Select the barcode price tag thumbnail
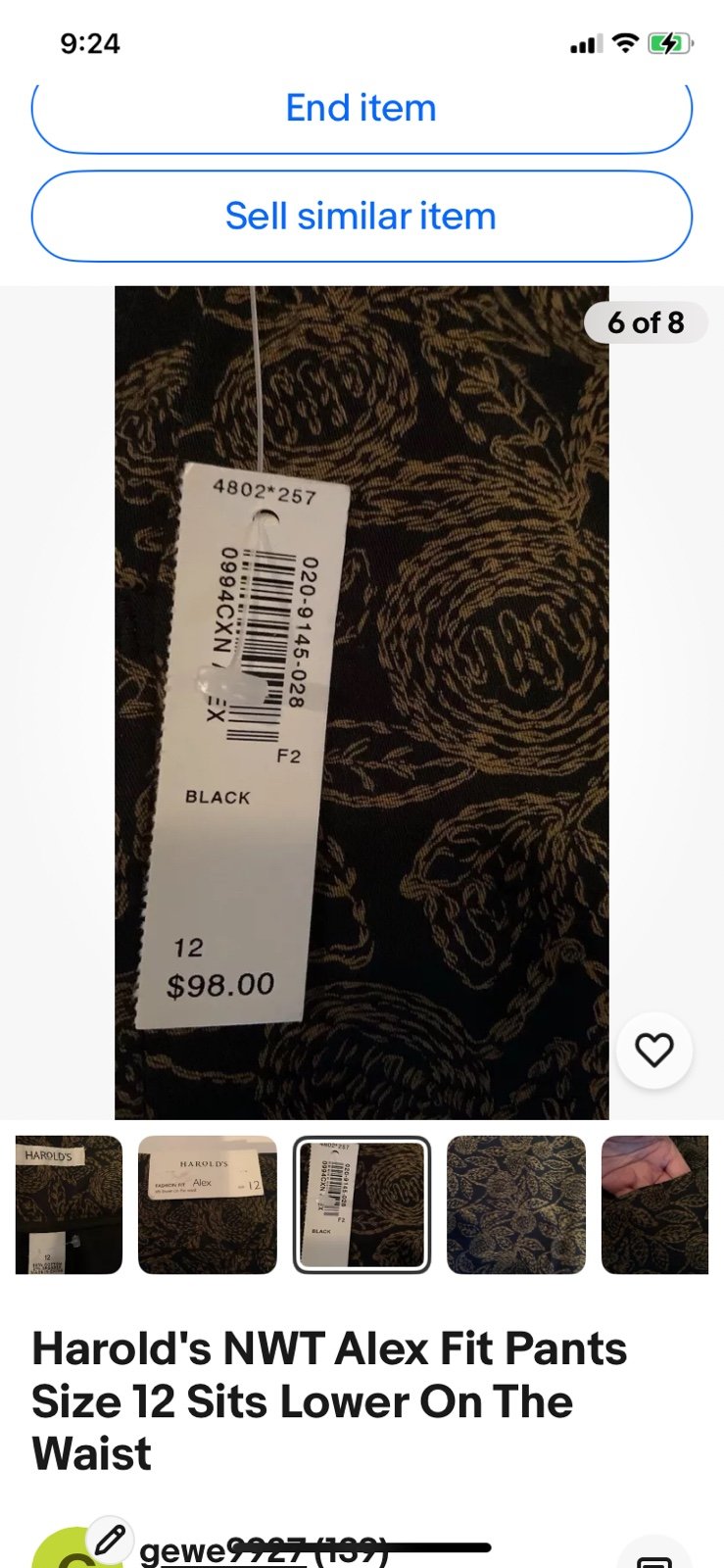This screenshot has width=724, height=1568. click(362, 1204)
